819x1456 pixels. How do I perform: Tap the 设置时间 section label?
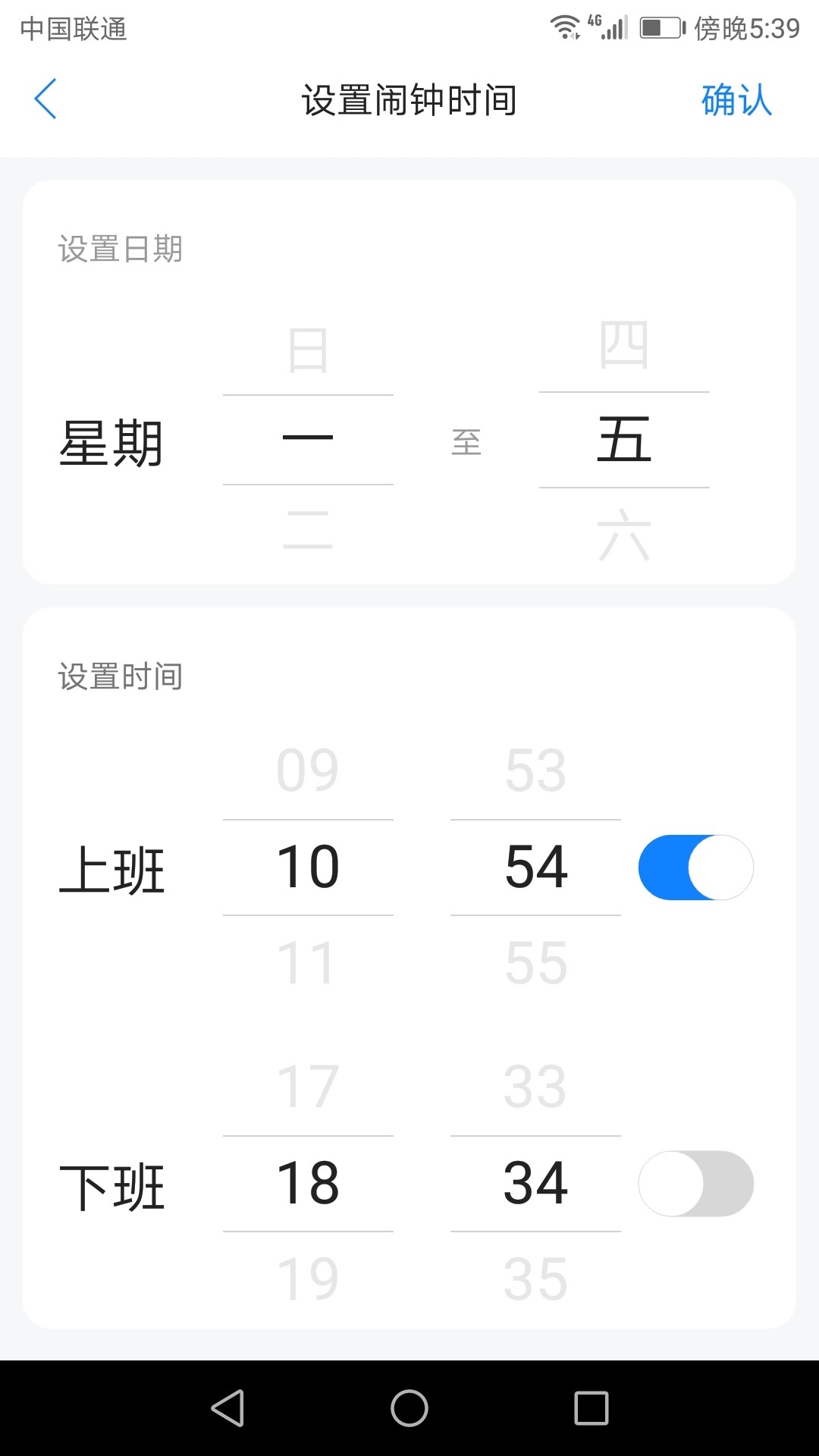coord(121,677)
